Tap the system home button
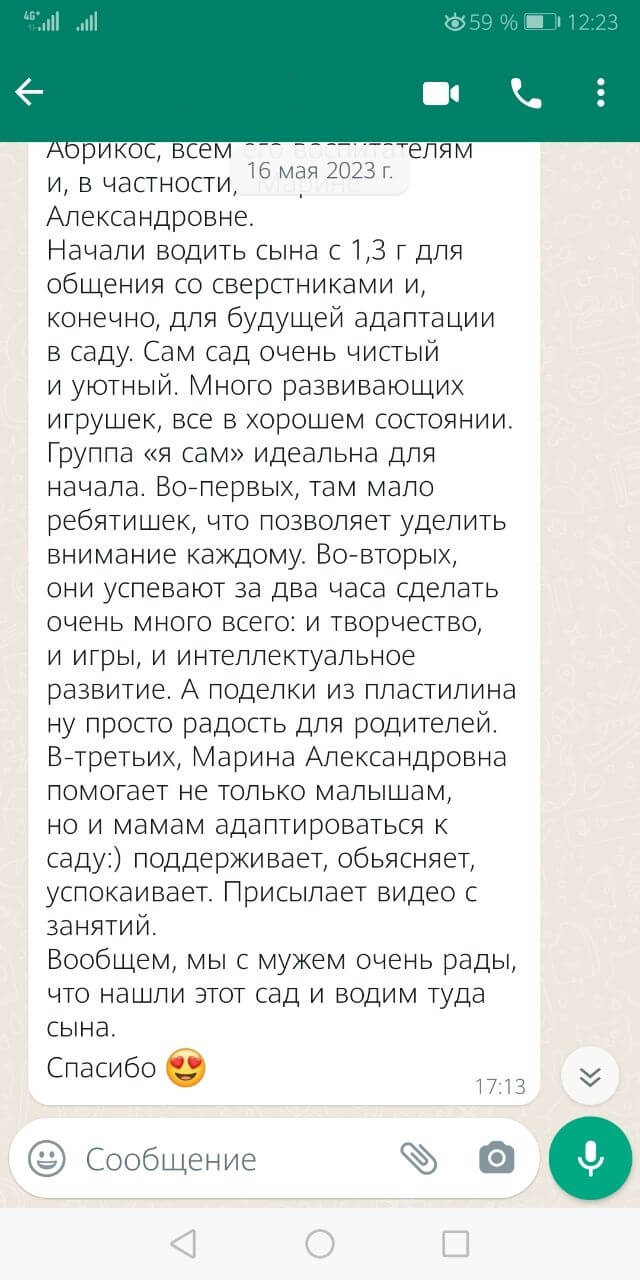Viewport: 640px width, 1280px height. point(320,1243)
